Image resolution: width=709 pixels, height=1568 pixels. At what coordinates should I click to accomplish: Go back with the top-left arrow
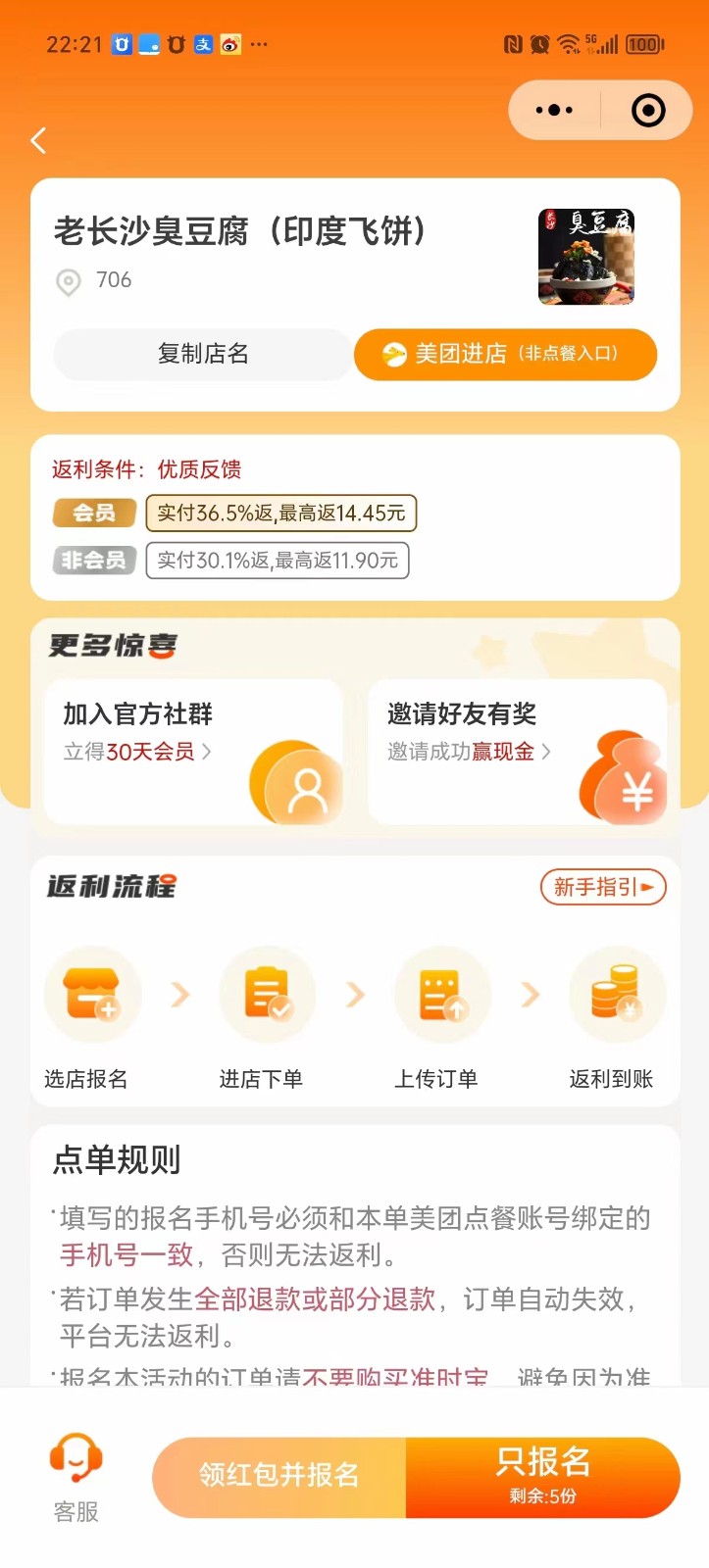[39, 141]
